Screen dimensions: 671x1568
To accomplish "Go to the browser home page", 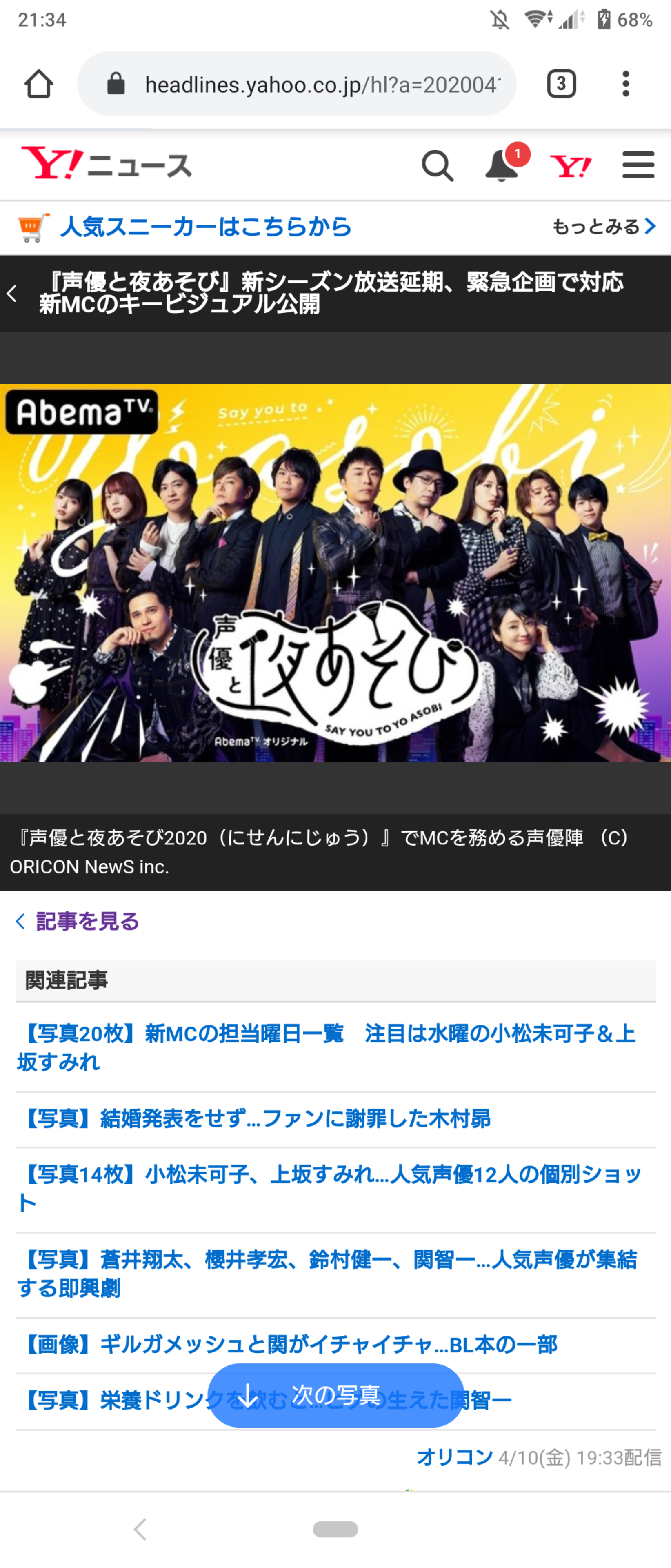I will click(38, 84).
